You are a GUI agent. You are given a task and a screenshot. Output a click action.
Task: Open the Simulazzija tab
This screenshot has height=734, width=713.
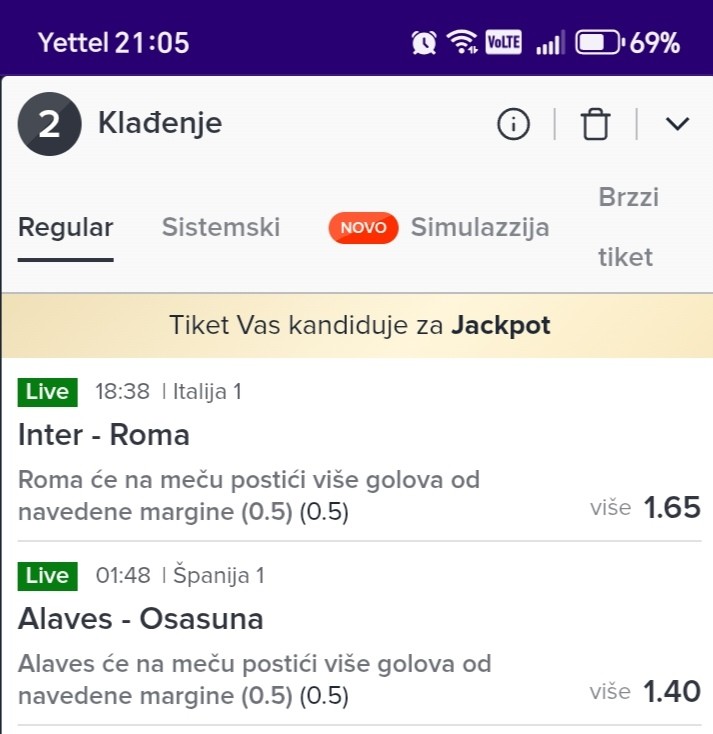pos(479,227)
